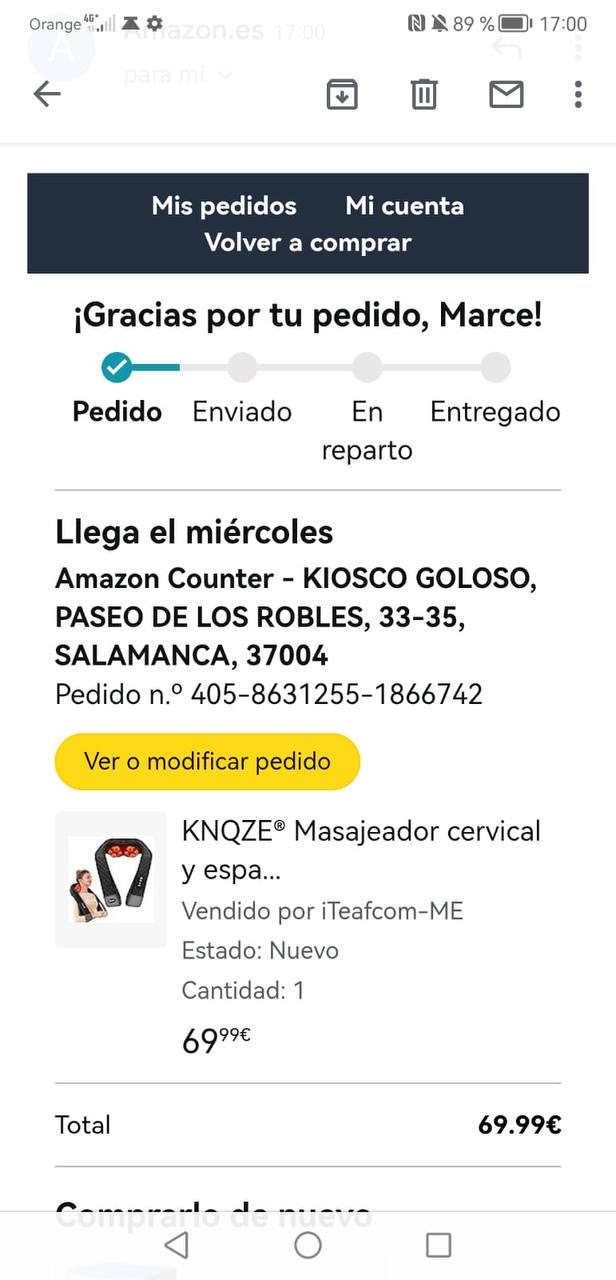The image size is (616, 1280).
Task: Tap the Ver o modificar pedido button
Action: click(x=207, y=762)
